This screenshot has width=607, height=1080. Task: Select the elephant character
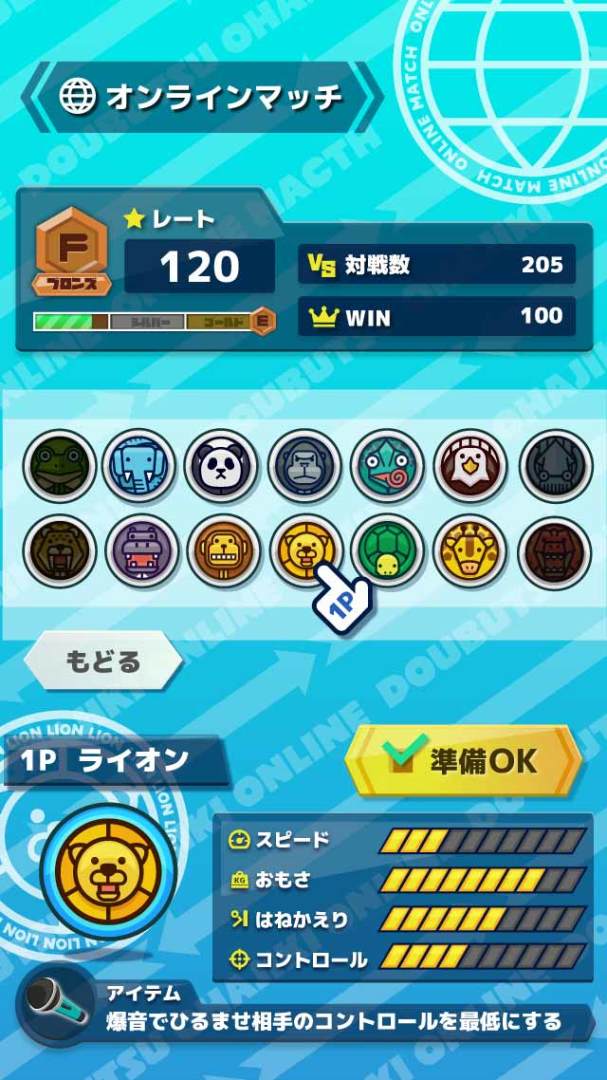[139, 465]
